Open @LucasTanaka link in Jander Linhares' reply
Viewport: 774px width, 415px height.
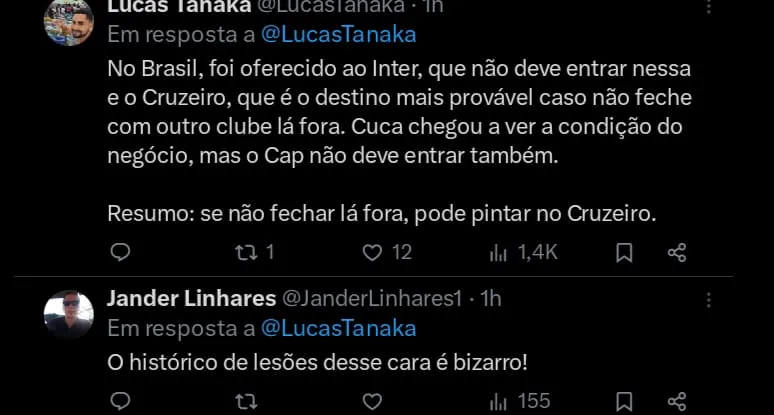click(x=338, y=328)
